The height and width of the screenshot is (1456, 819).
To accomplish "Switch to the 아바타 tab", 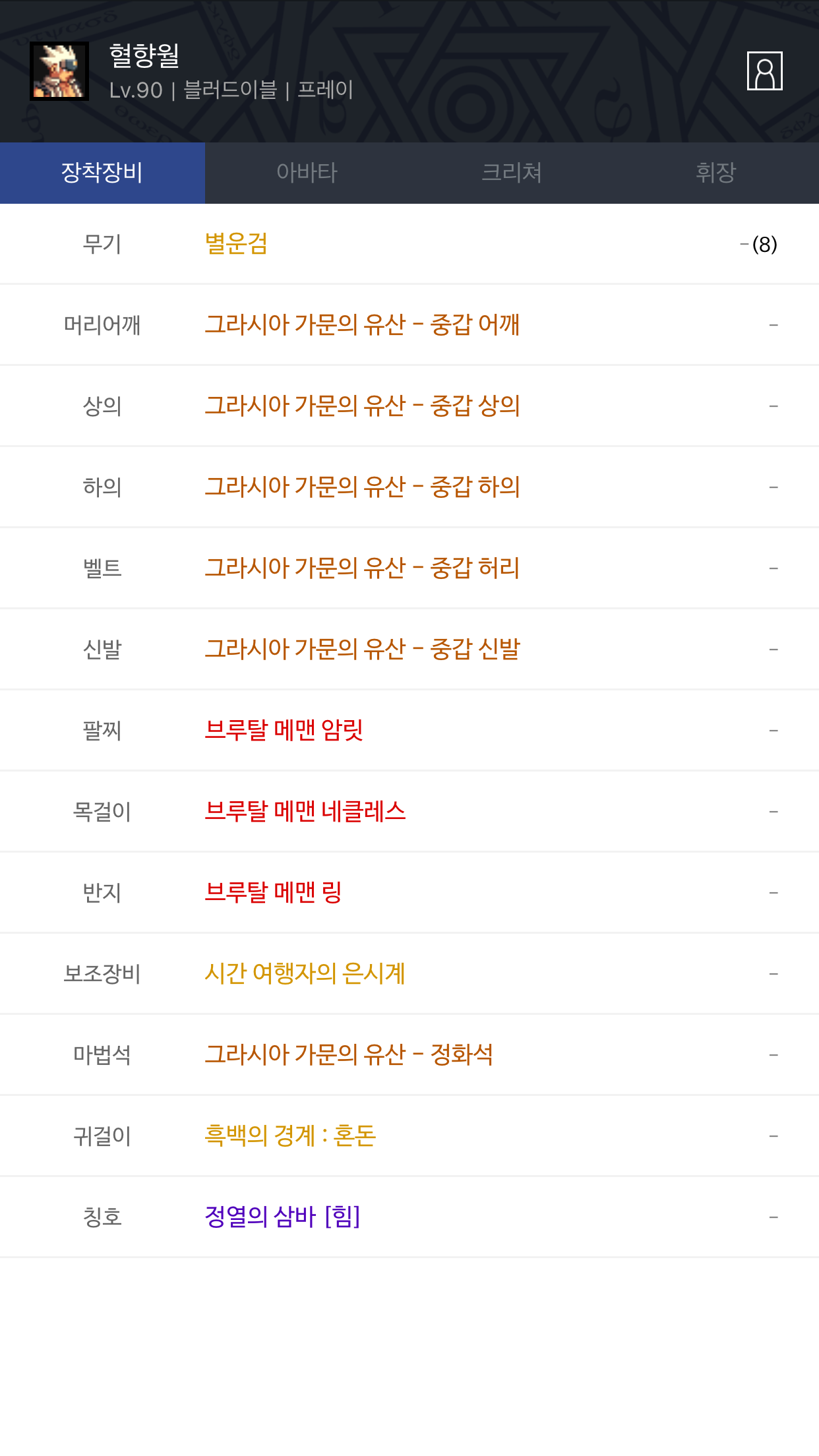I will coord(307,173).
